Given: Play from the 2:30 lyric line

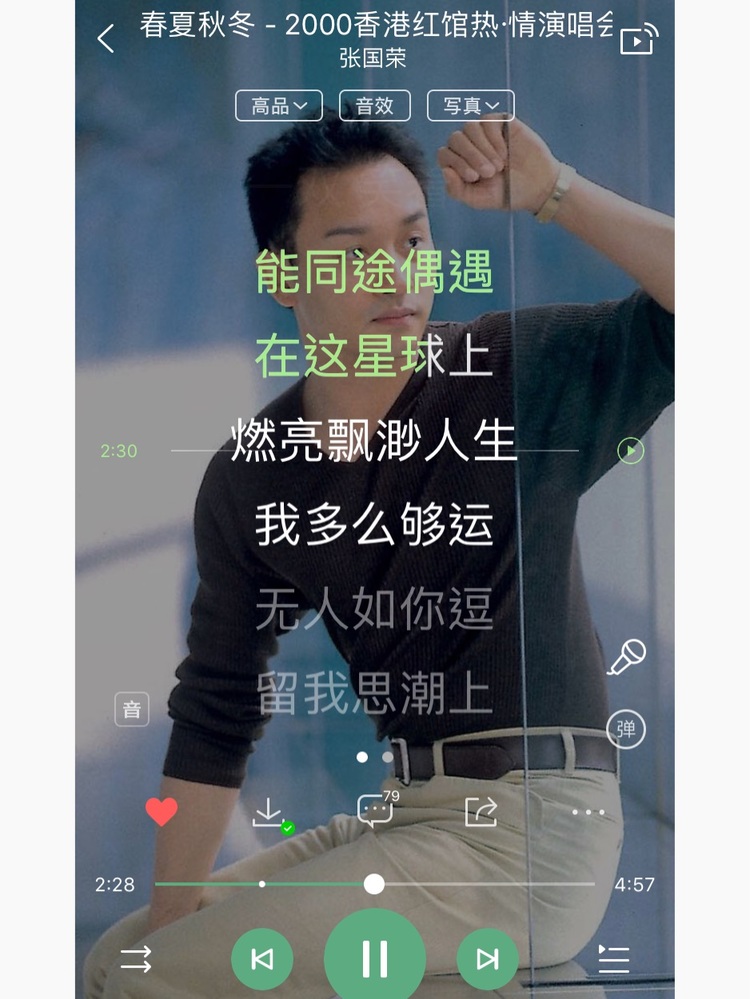Looking at the screenshot, I should click(630, 451).
